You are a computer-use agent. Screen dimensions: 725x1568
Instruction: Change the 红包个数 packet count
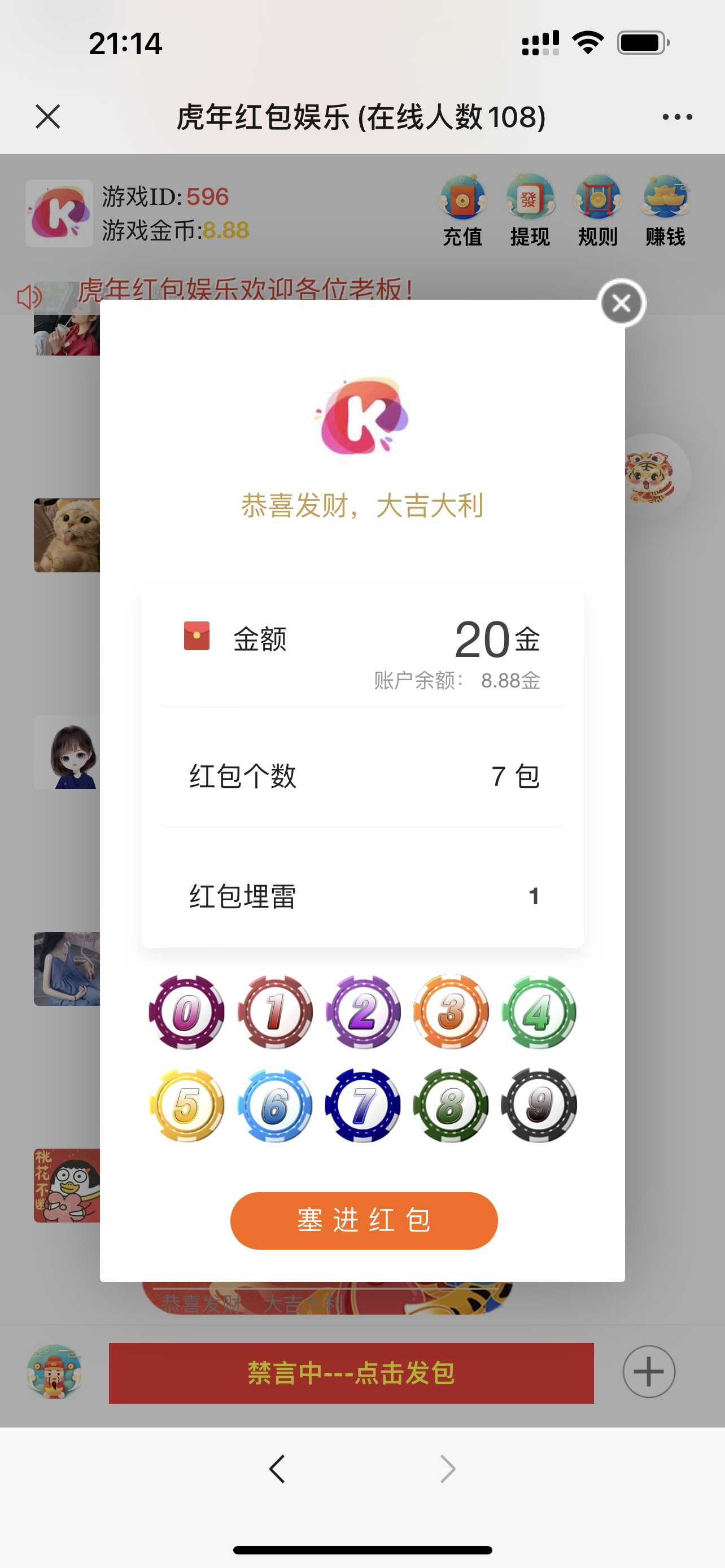pyautogui.click(x=363, y=776)
